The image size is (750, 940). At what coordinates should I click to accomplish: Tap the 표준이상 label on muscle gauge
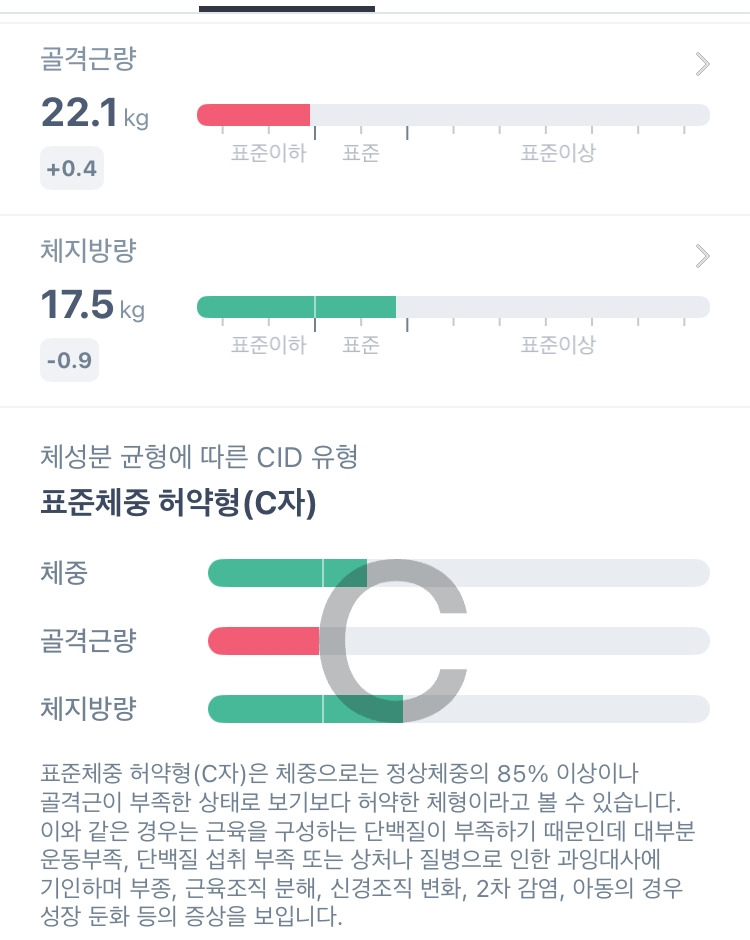558,154
